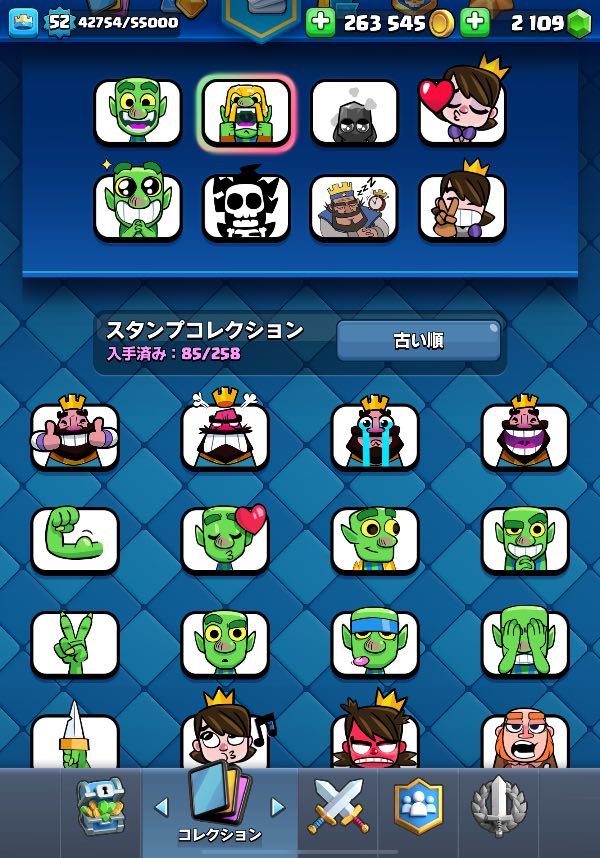600x858 pixels.
Task: Select the green peace-sign hand emote
Action: pyautogui.click(x=75, y=643)
